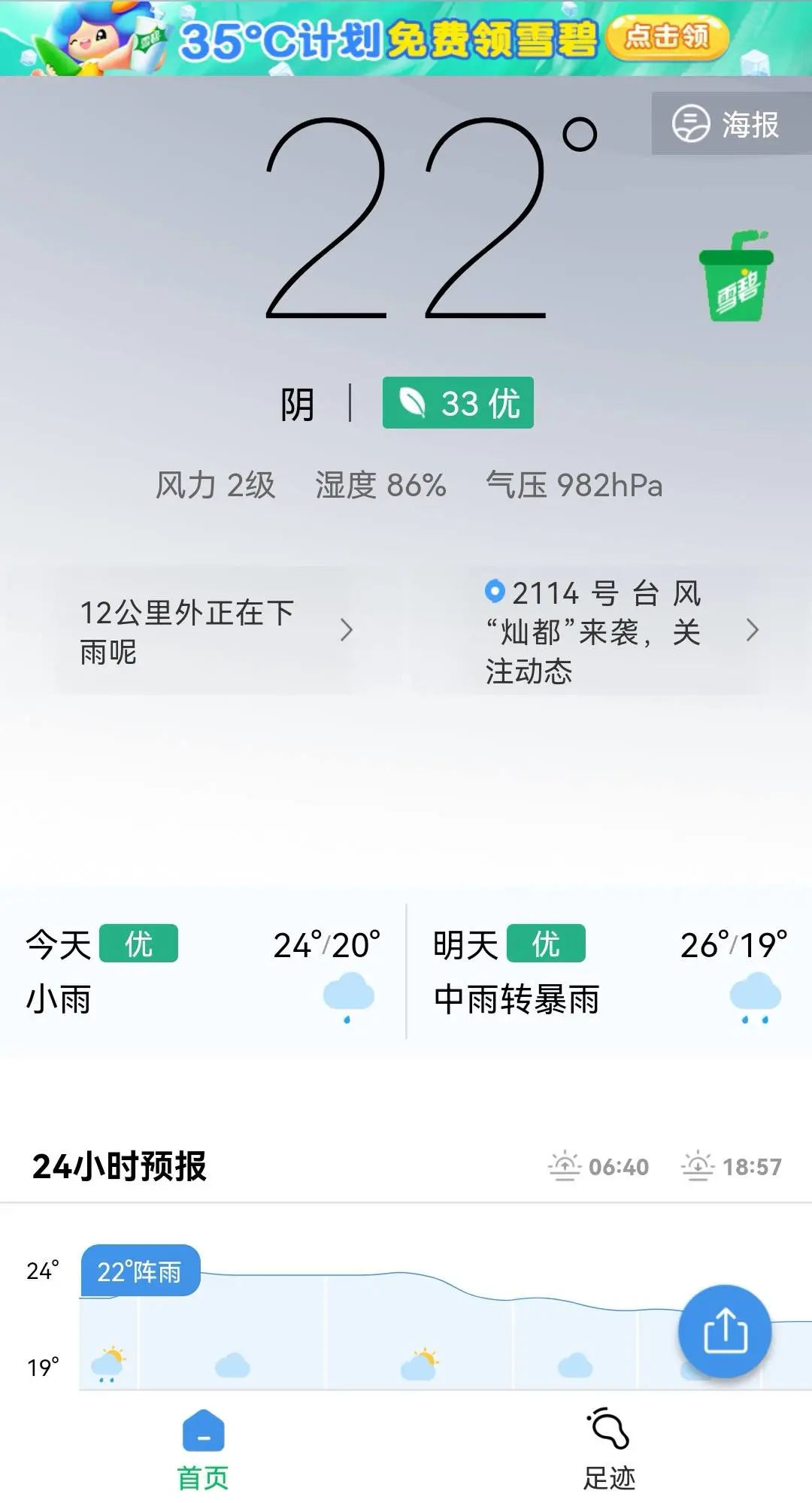
Task: View today's 小雨 forecast card
Action: [203, 971]
